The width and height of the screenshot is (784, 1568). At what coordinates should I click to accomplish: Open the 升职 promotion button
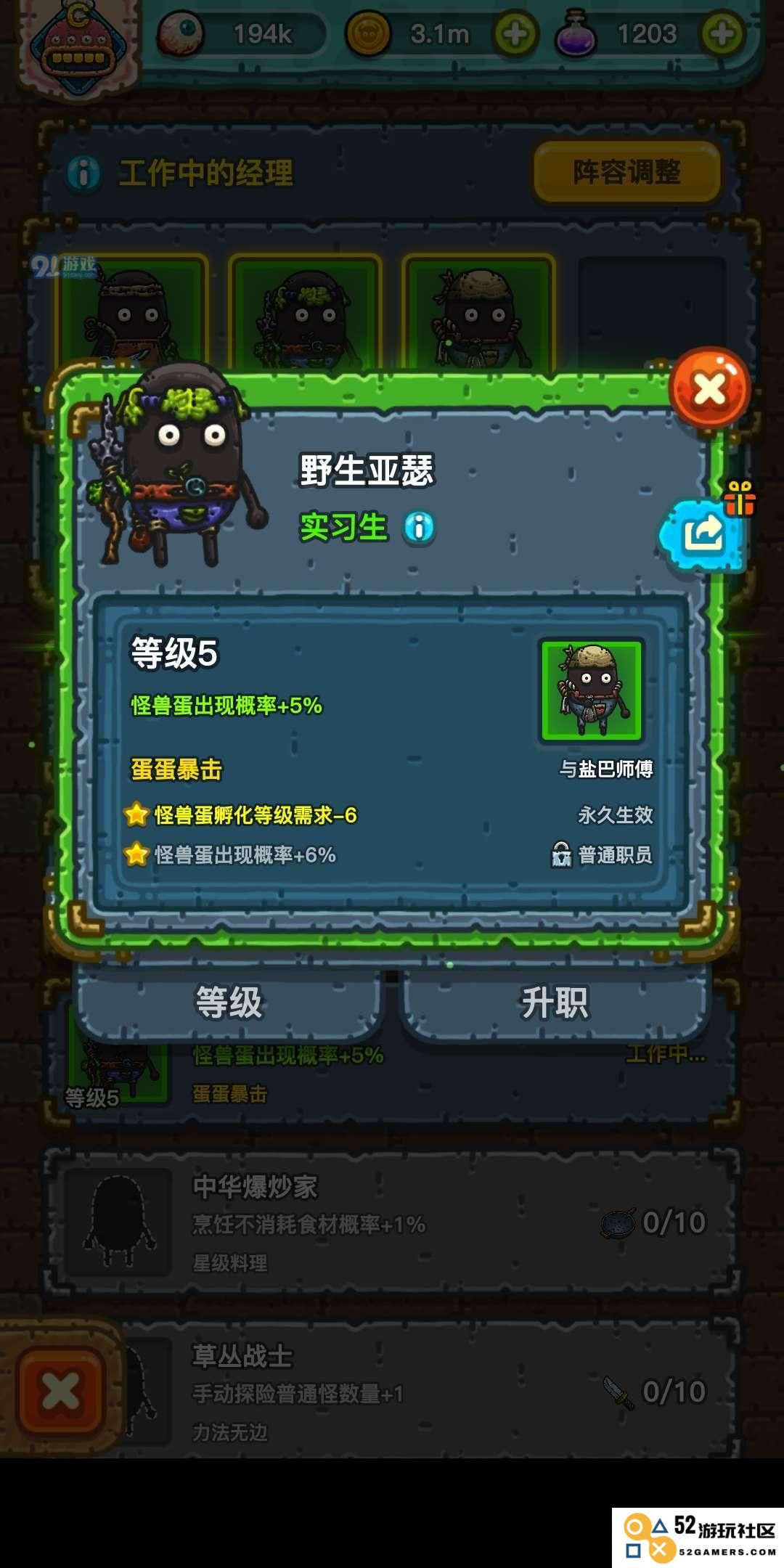[555, 1003]
